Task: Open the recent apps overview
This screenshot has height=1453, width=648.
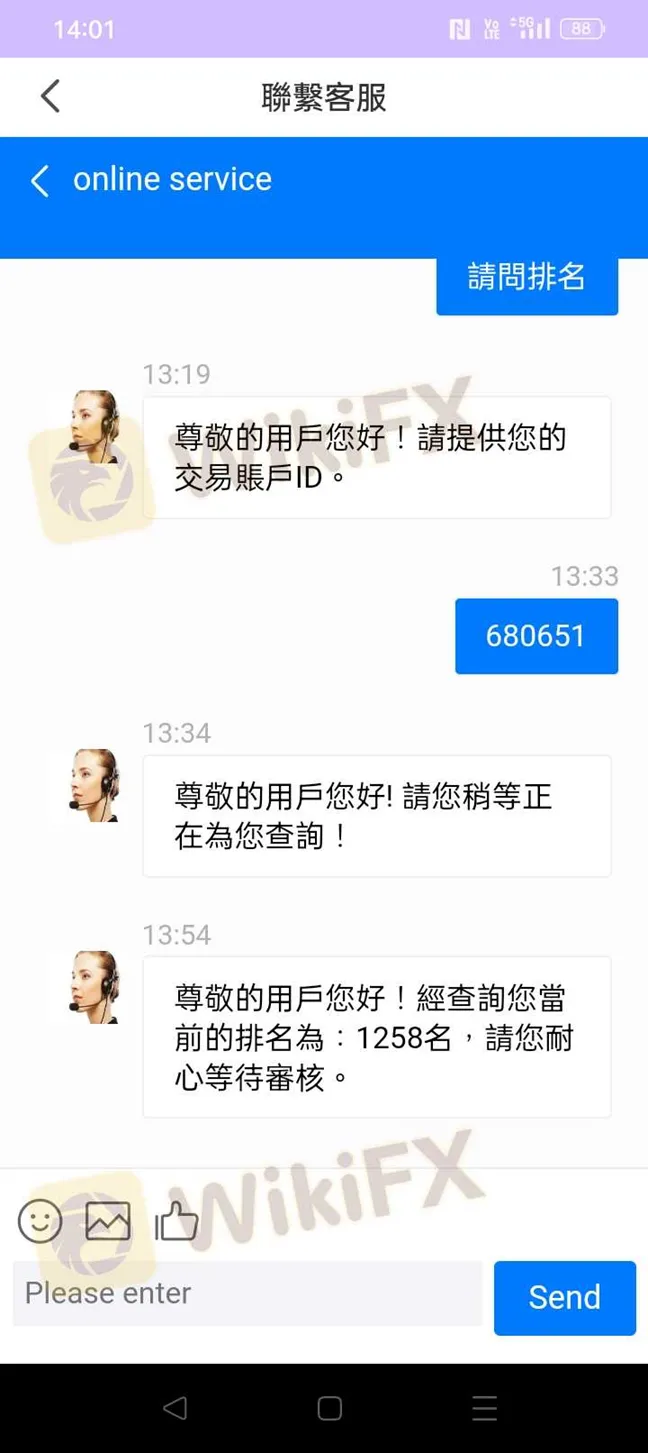Action: point(485,1408)
